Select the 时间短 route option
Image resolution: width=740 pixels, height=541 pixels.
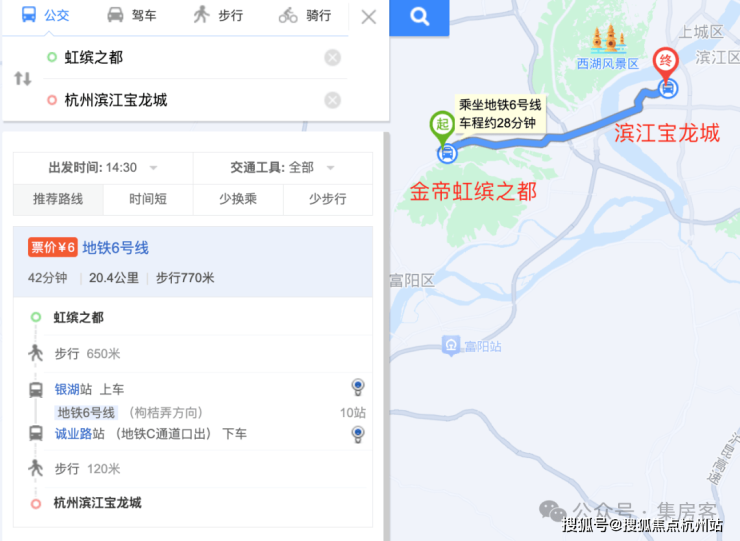click(148, 199)
